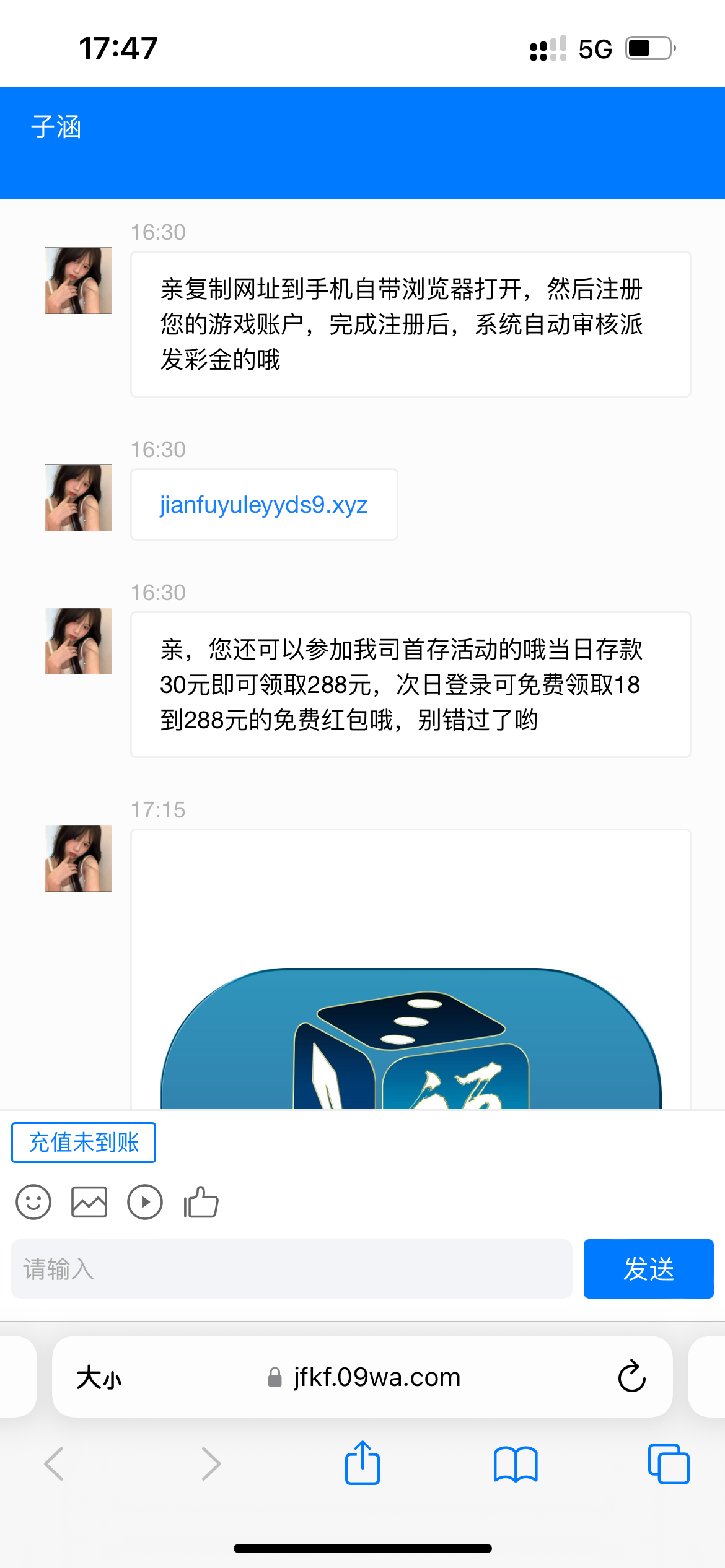Open the 大小 page settings menu
The image size is (725, 1568).
[x=99, y=1378]
